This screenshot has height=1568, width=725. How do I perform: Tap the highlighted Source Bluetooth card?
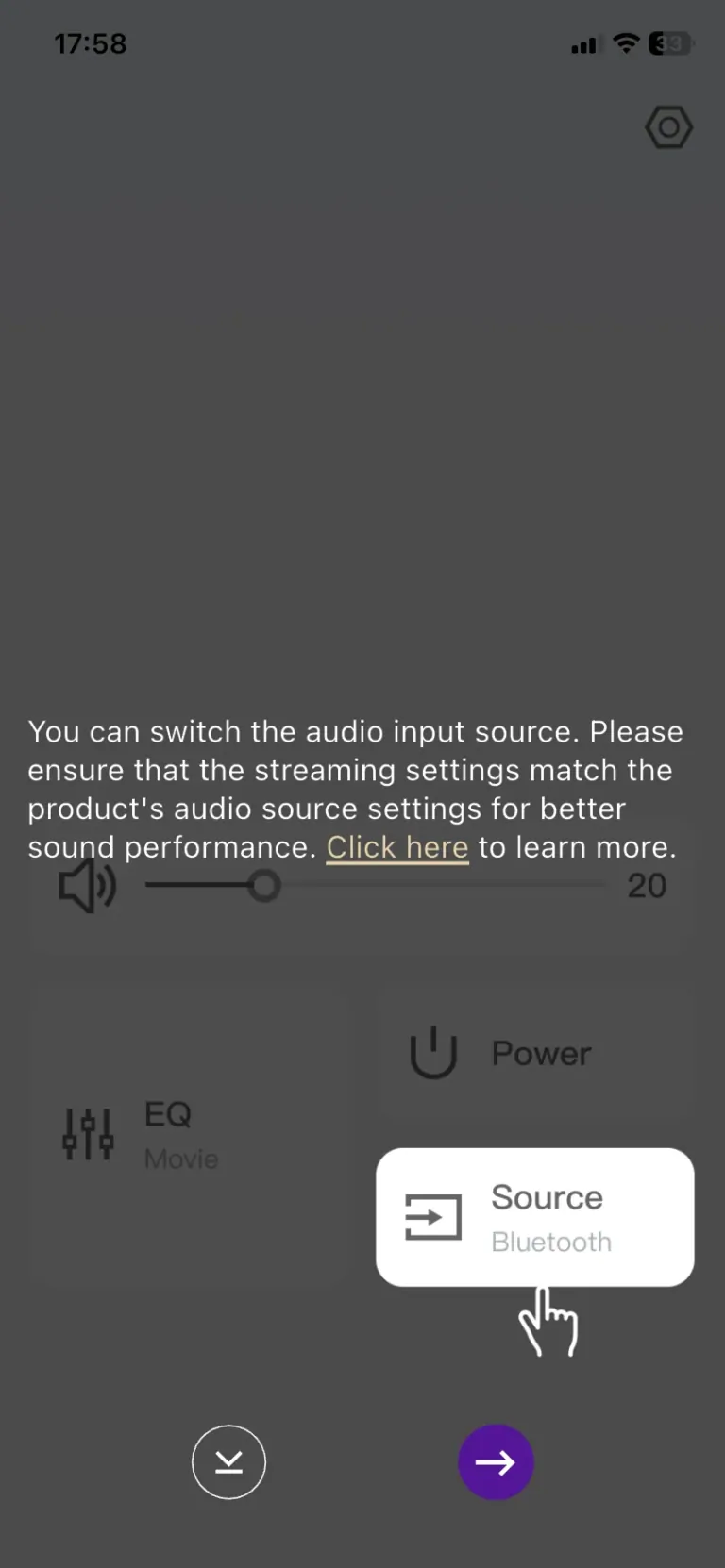(x=535, y=1217)
